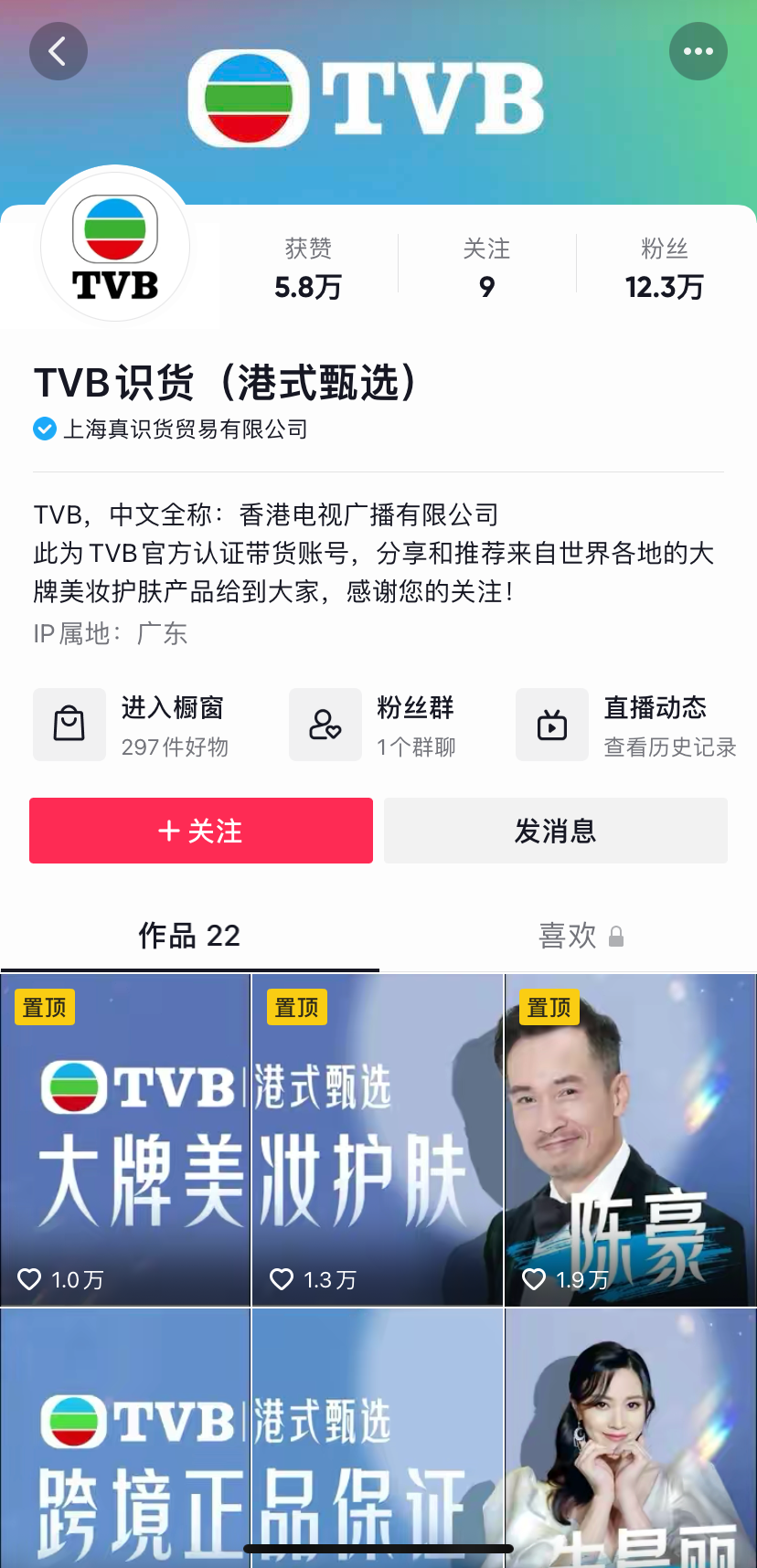Enlarge the TVB profile avatar
The height and width of the screenshot is (1568, 757).
(115, 245)
